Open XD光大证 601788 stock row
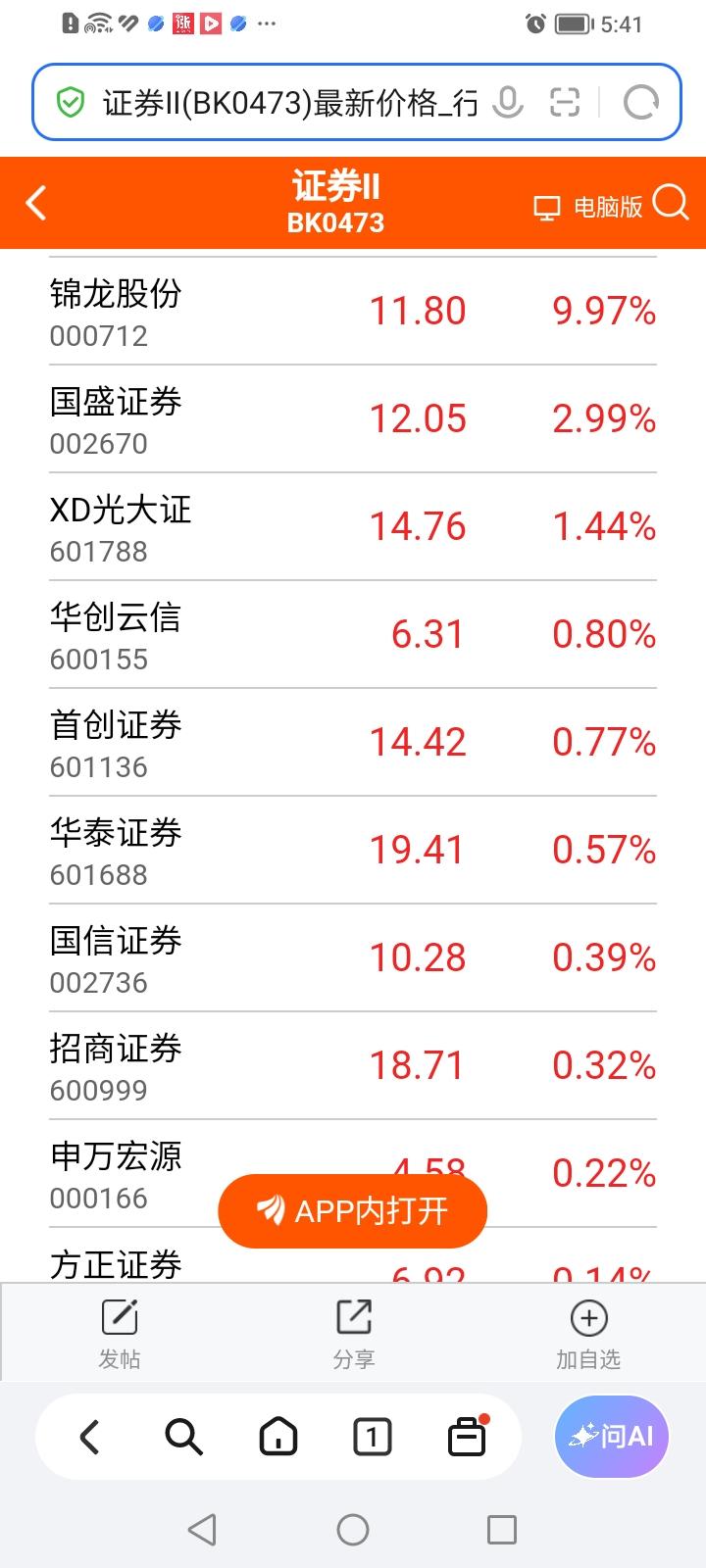706x1568 pixels. click(x=353, y=527)
